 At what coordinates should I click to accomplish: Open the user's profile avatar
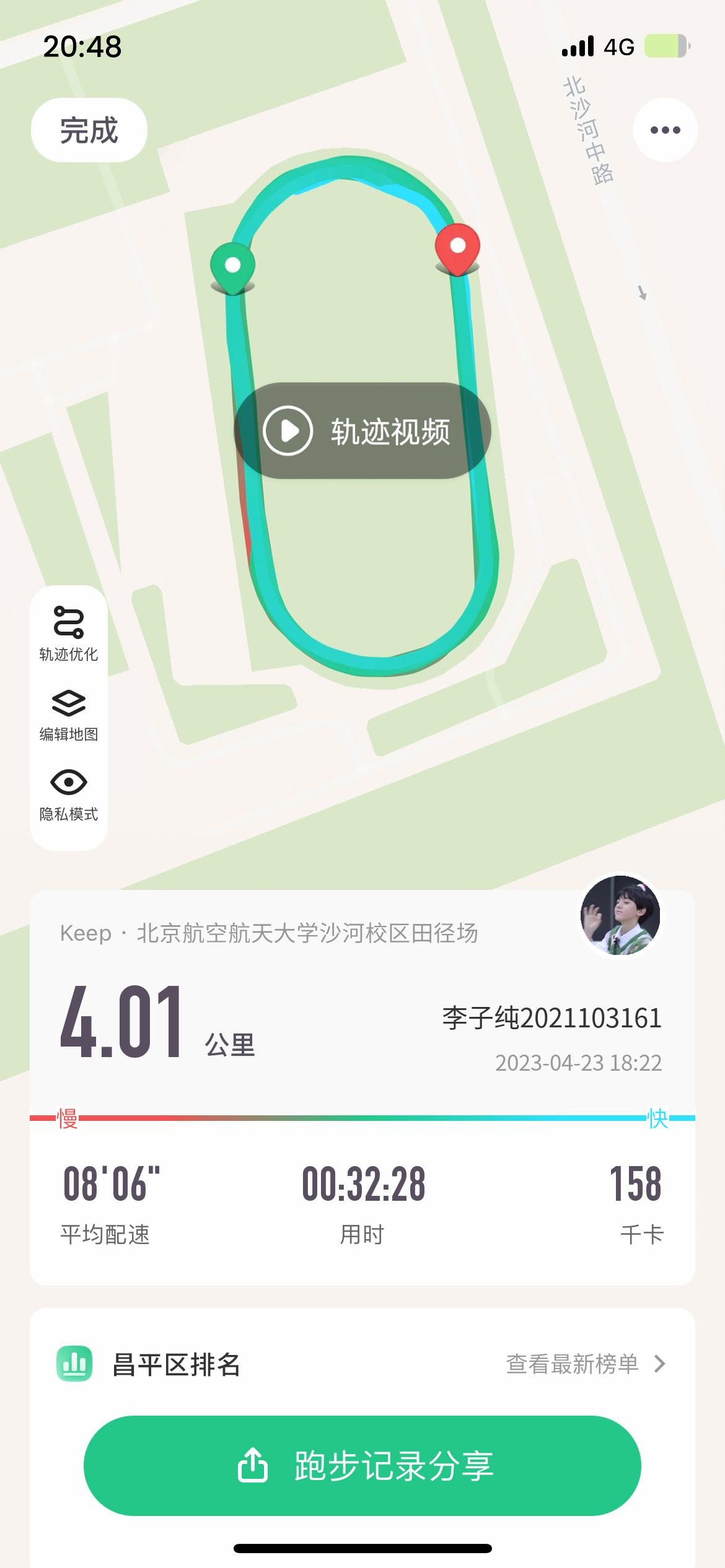click(x=620, y=915)
